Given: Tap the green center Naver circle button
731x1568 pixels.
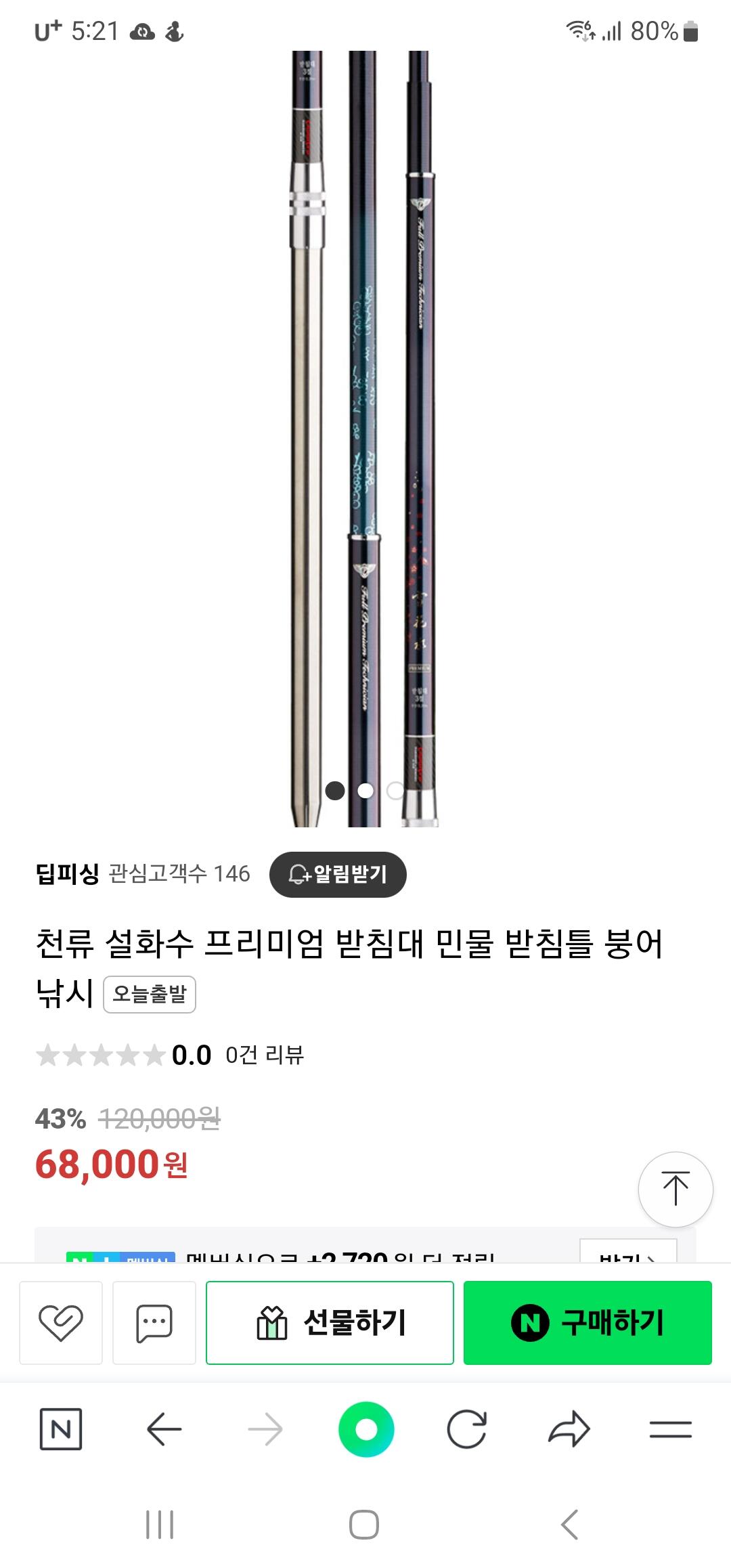Looking at the screenshot, I should coord(366,1429).
